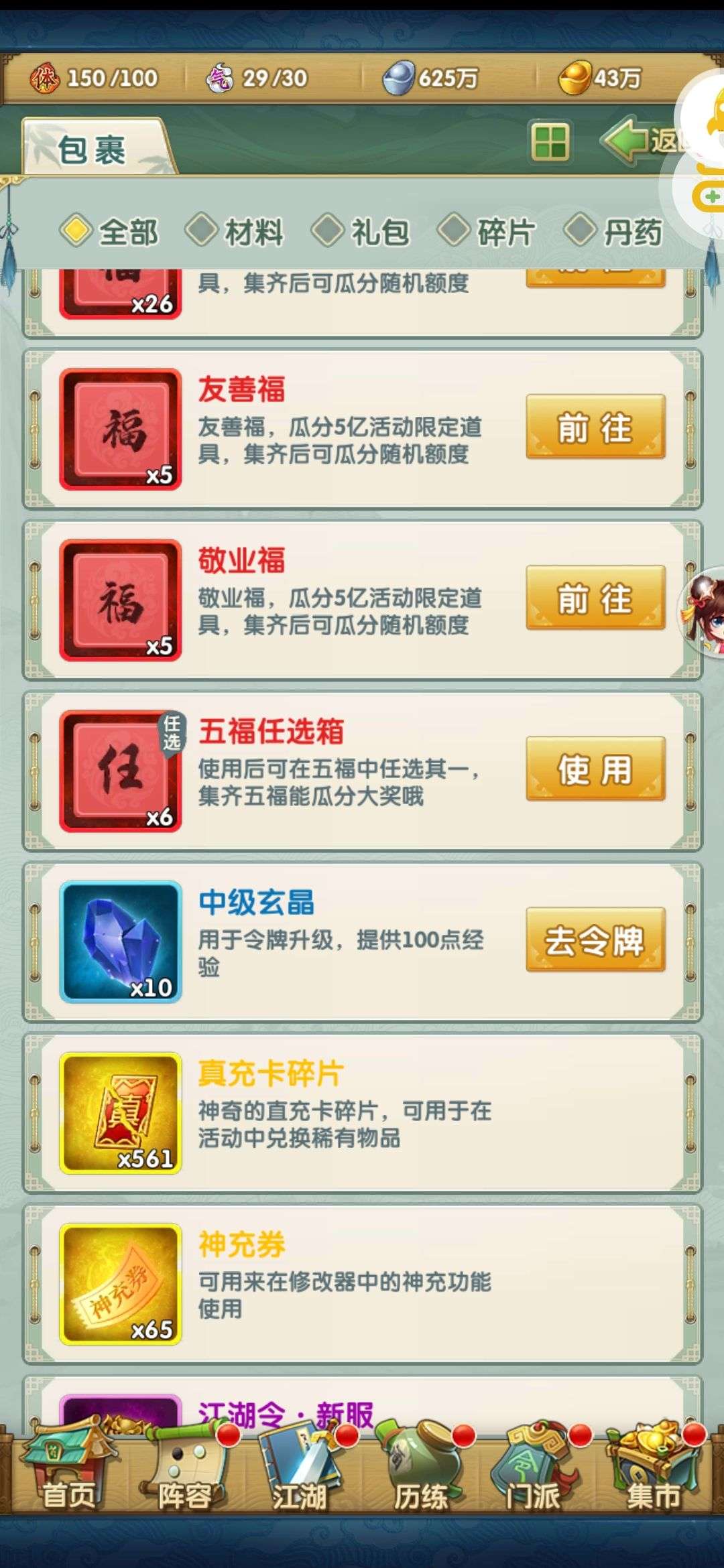The height and width of the screenshot is (1568, 724).
Task: Select the 全部 filter
Action: (x=109, y=232)
